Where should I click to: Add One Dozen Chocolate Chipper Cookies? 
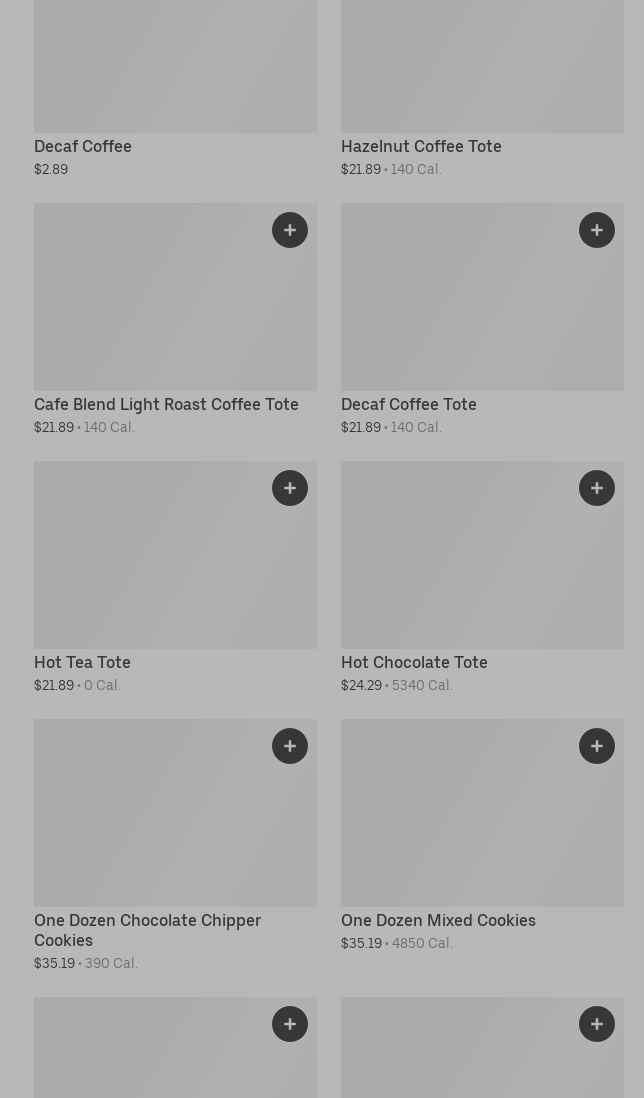(x=290, y=746)
